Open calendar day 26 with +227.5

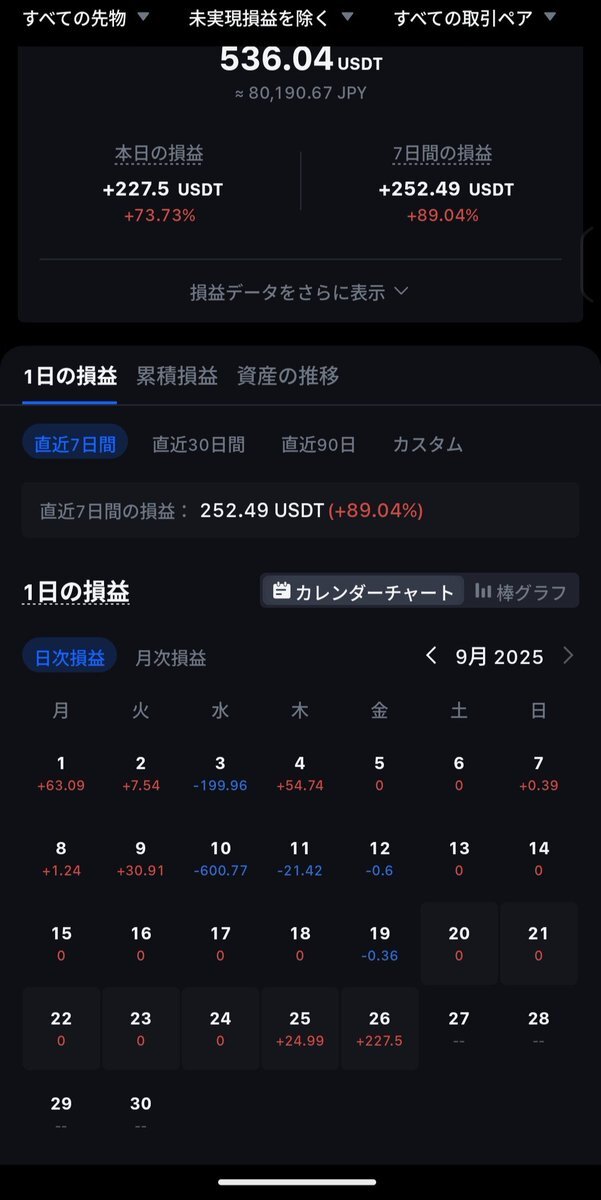click(380, 1028)
